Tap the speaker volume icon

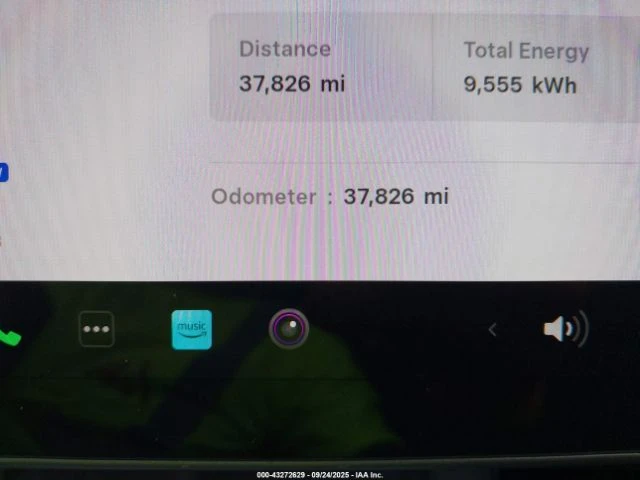tap(564, 329)
